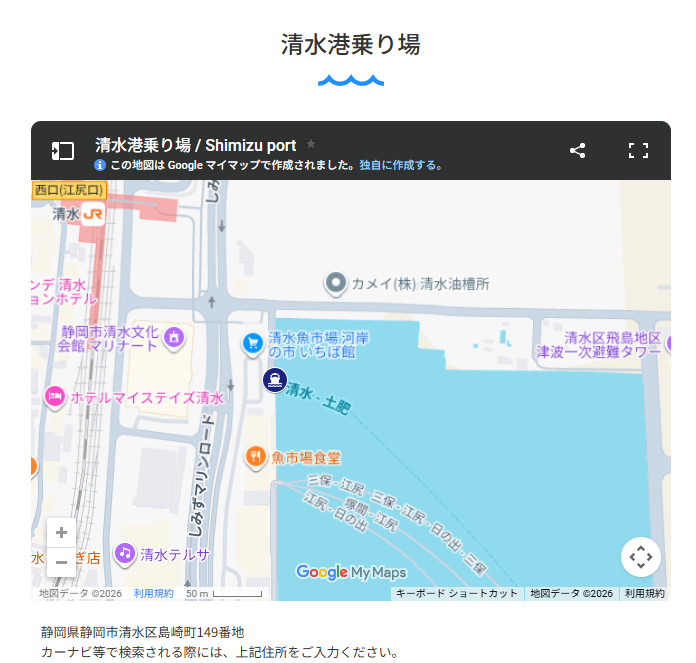Open the map side panel toggle

(63, 151)
